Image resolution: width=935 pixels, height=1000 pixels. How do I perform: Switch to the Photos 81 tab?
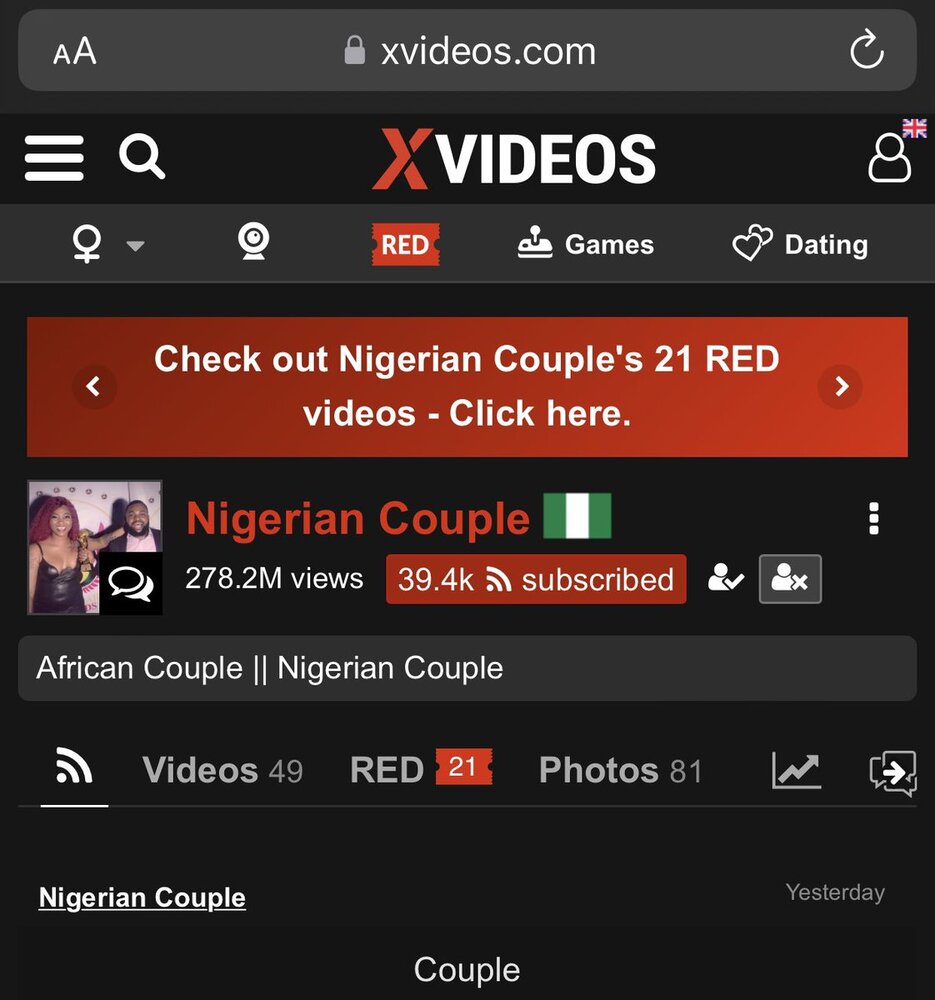[620, 770]
